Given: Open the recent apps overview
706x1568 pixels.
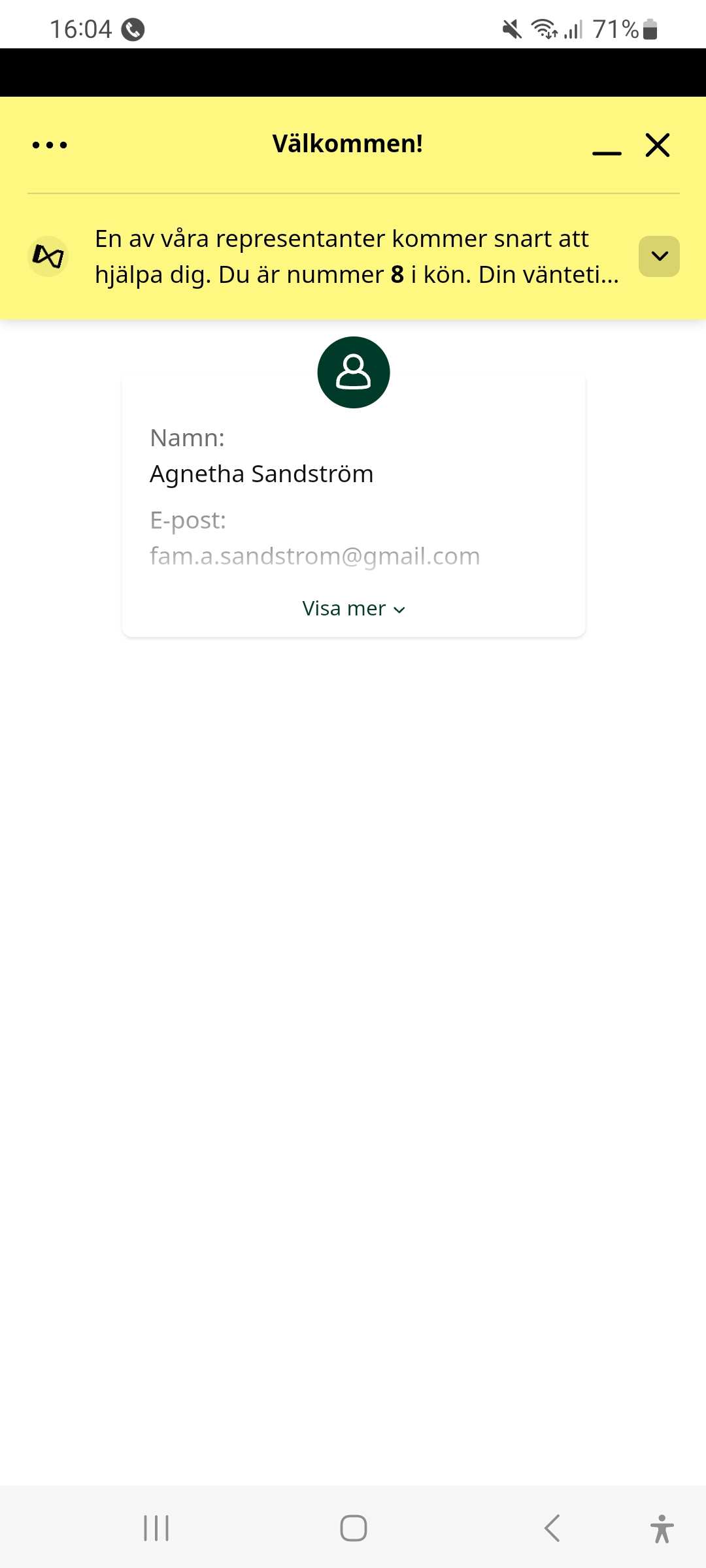Looking at the screenshot, I should click(x=156, y=1528).
